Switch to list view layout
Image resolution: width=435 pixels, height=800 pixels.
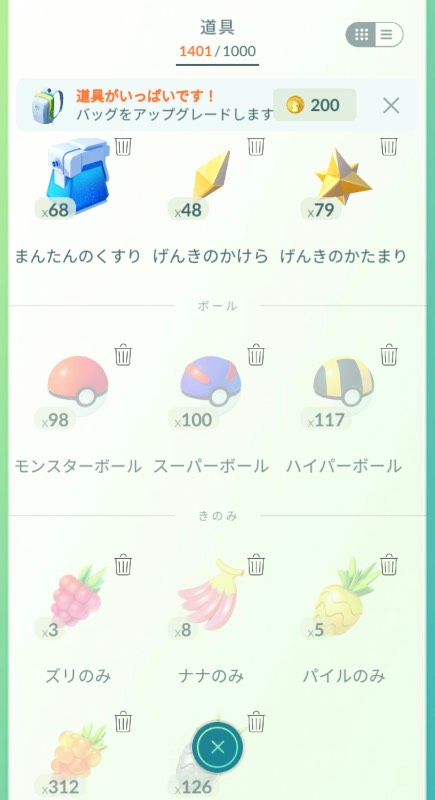(x=387, y=35)
